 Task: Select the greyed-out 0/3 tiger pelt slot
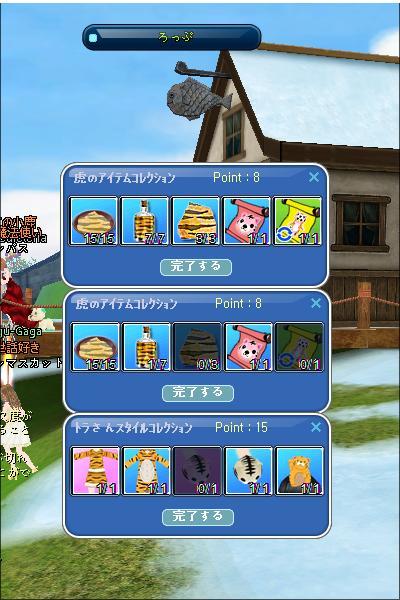(197, 347)
